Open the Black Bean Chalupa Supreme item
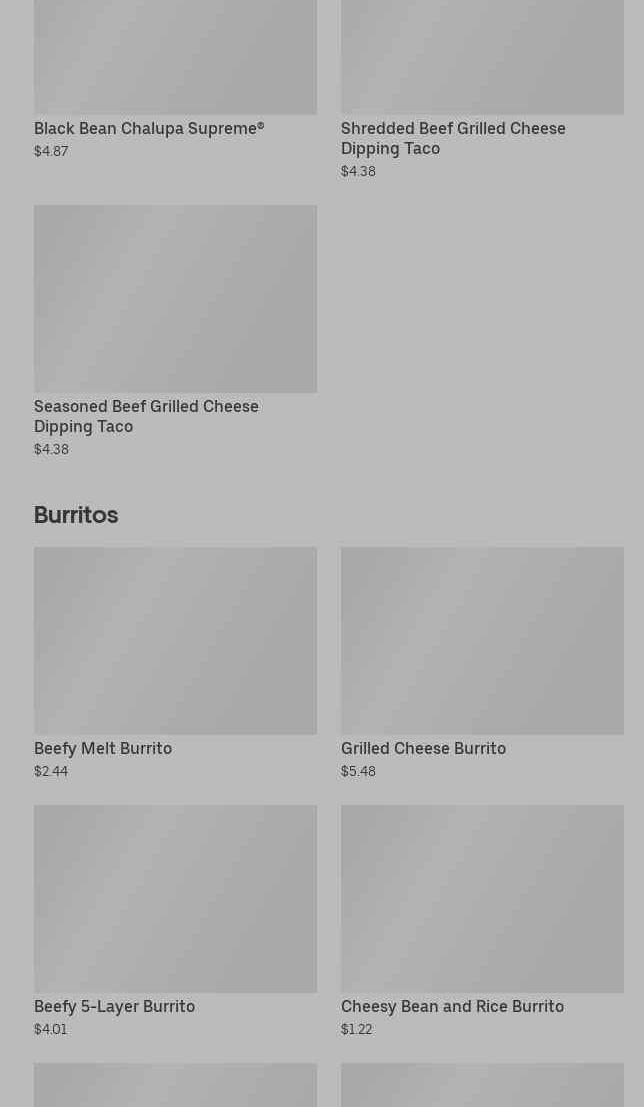 (x=175, y=78)
